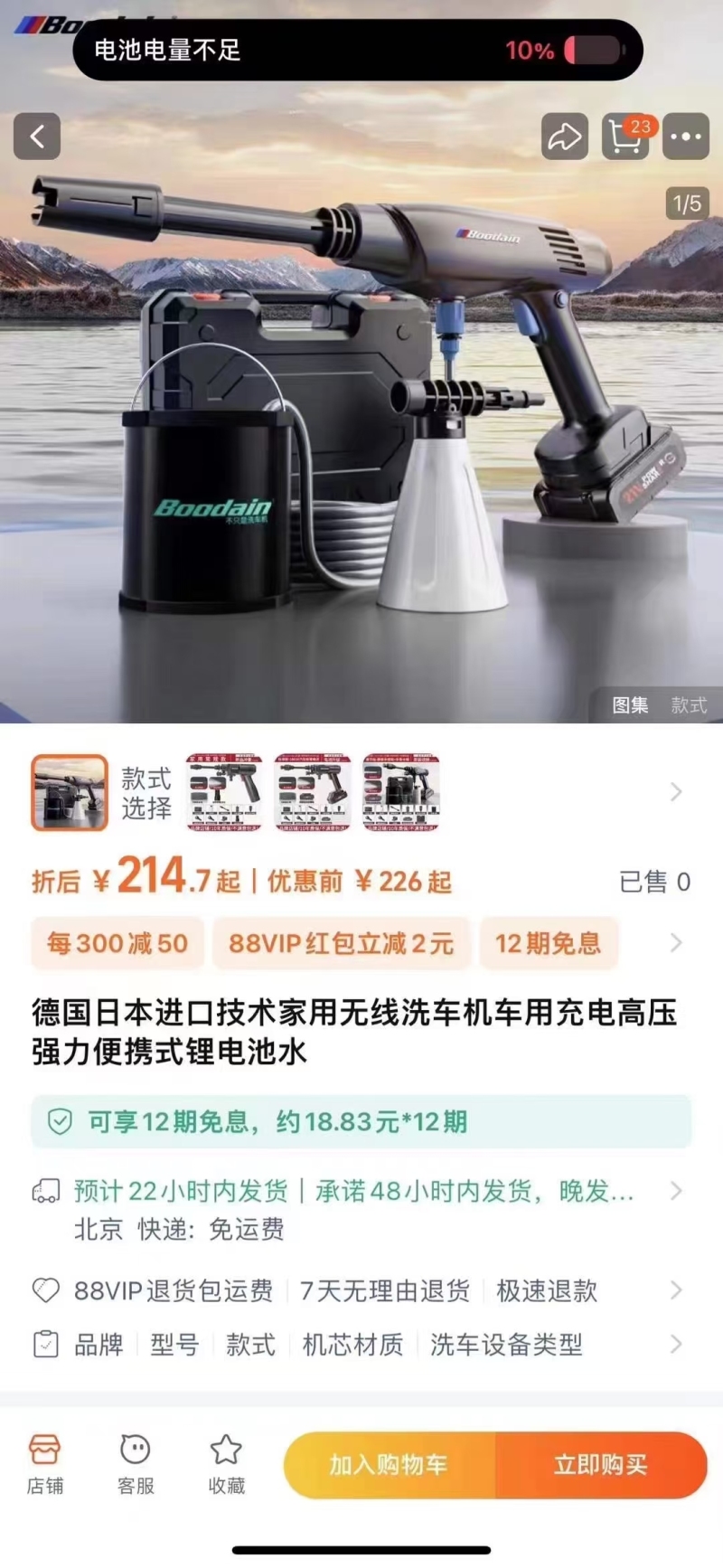Switch to the 款式 image tab
Screen dimensions: 723x1568
[689, 705]
